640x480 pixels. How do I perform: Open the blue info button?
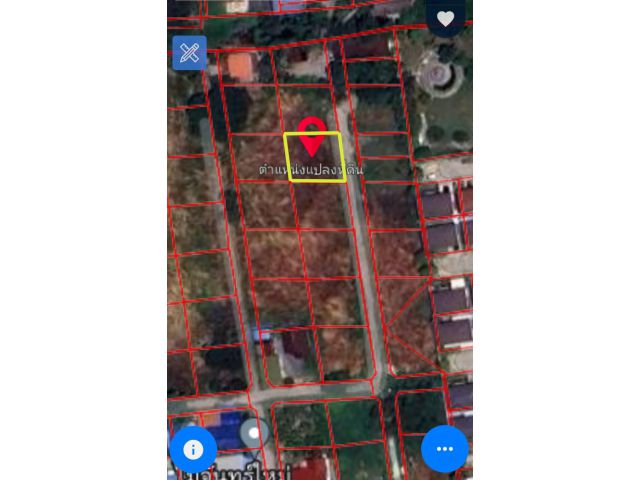pyautogui.click(x=193, y=449)
